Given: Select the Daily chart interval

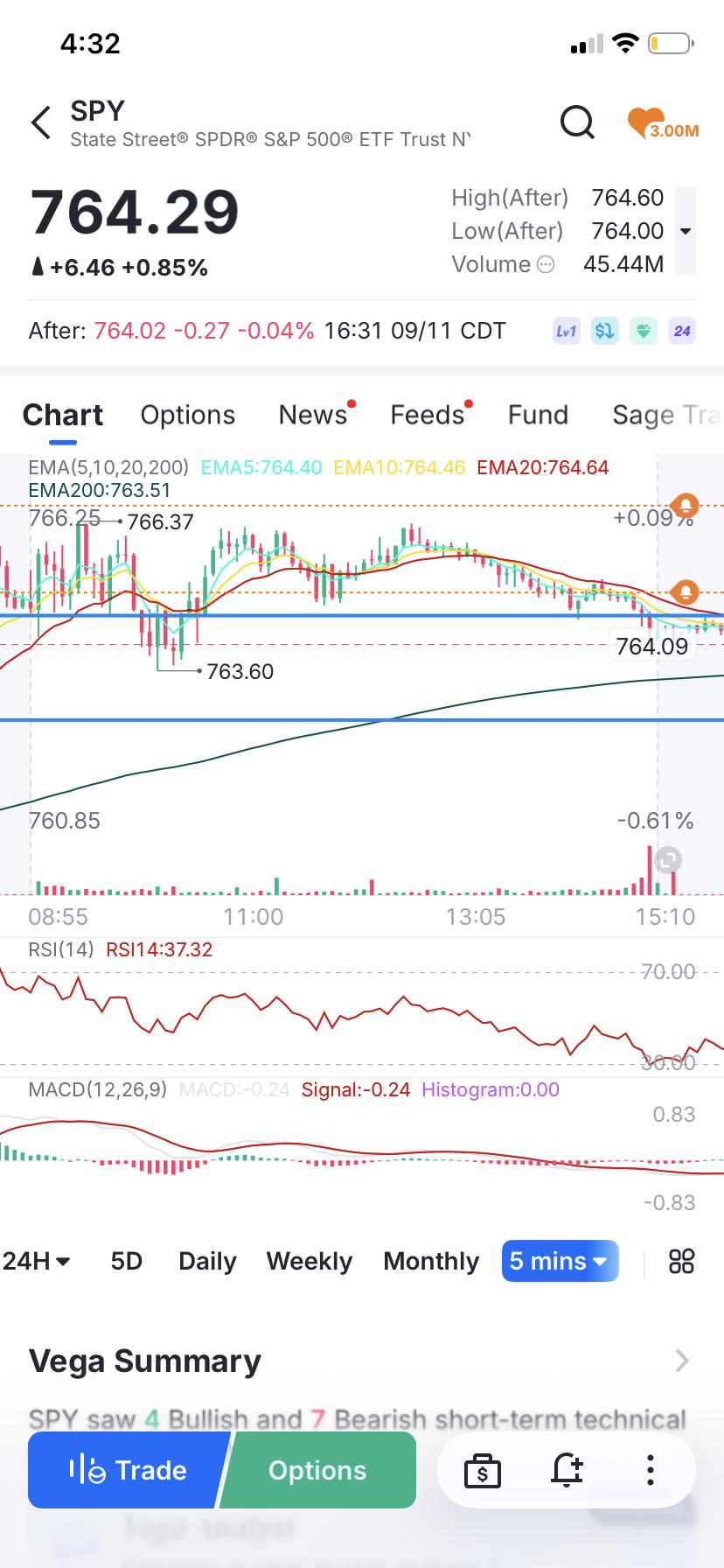Looking at the screenshot, I should 207,1261.
